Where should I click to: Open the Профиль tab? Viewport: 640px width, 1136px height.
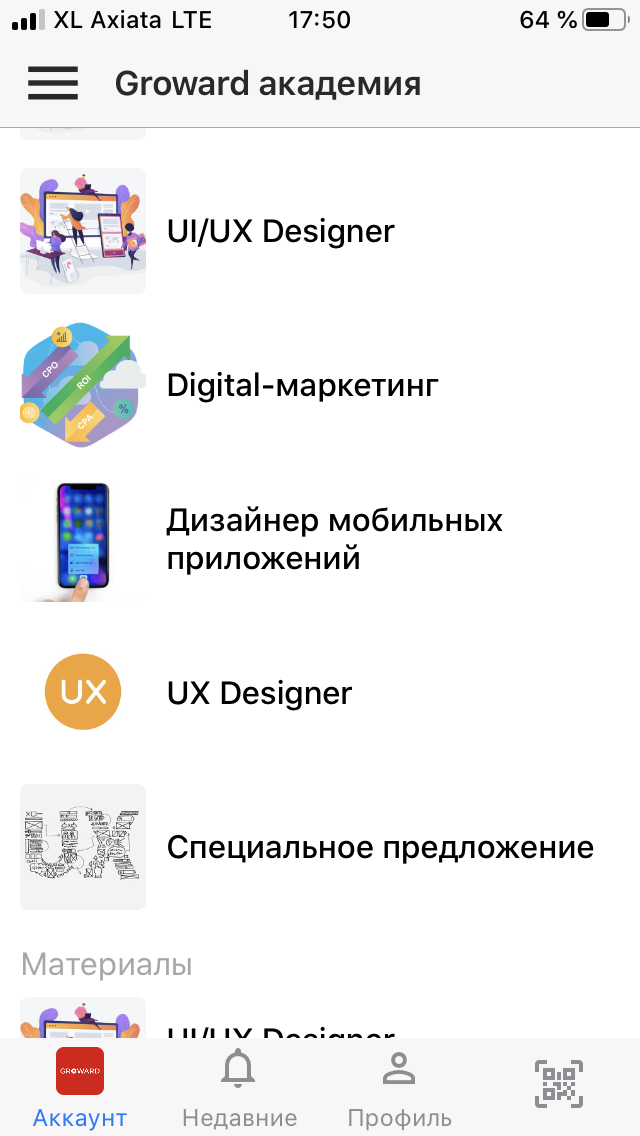pos(399,1087)
